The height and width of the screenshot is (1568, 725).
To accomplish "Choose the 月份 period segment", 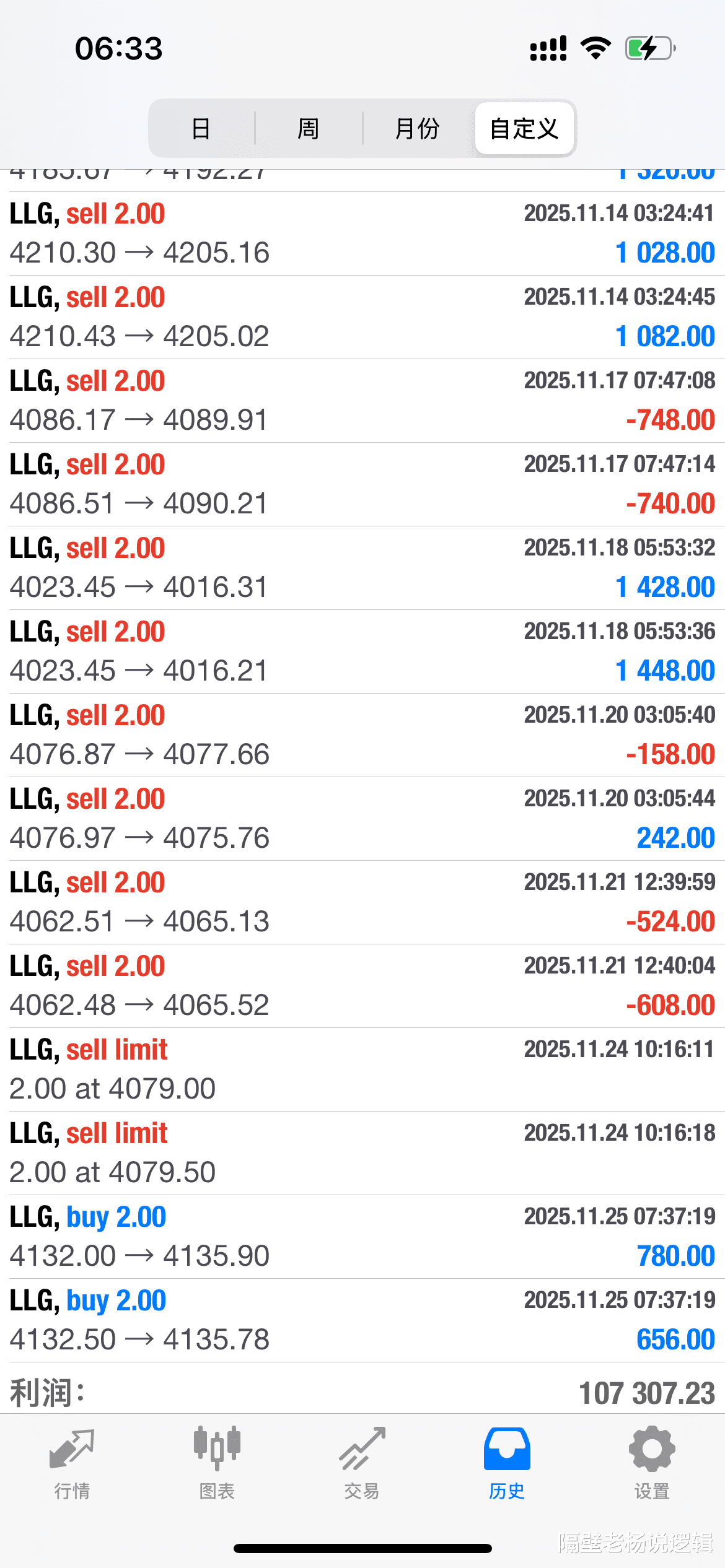I will 417,129.
